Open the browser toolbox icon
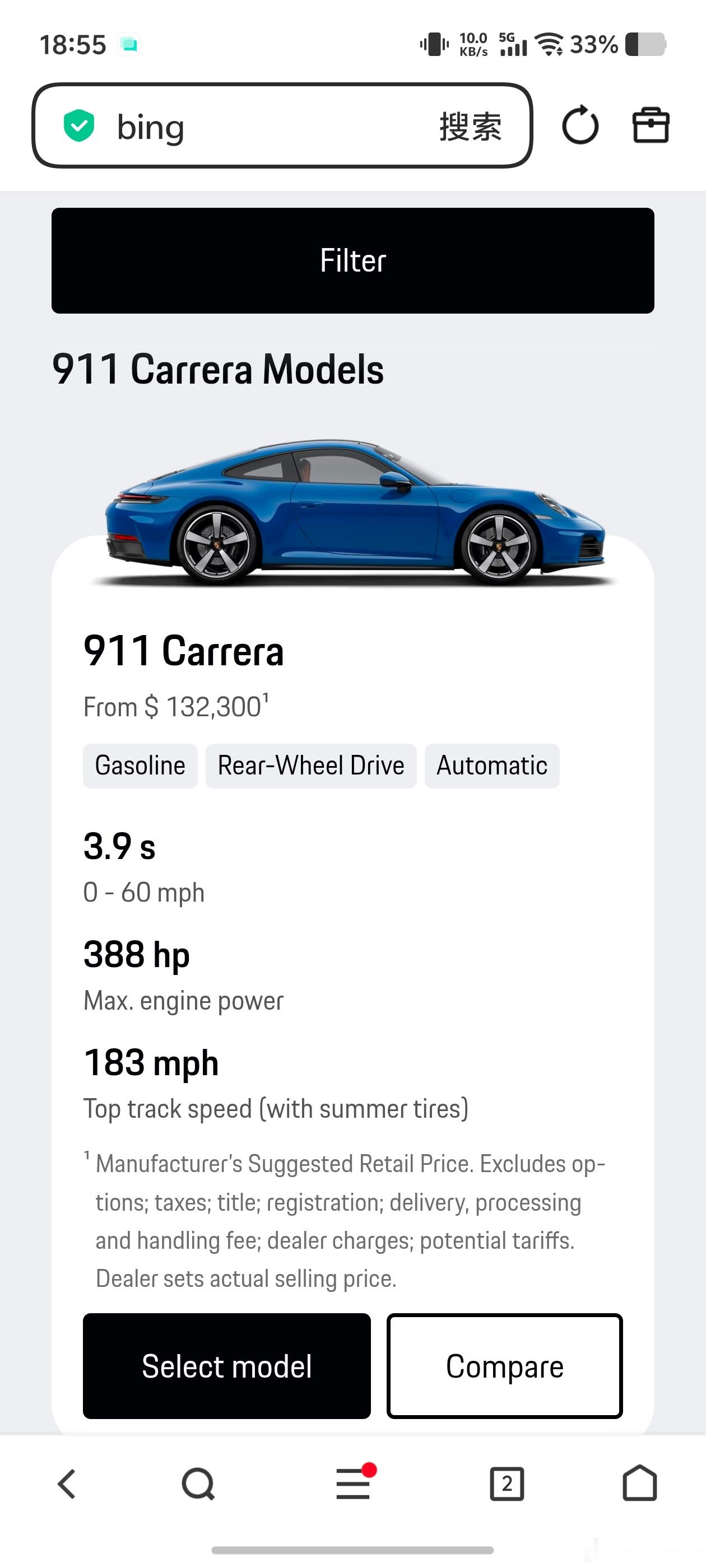706x1568 pixels. click(651, 125)
